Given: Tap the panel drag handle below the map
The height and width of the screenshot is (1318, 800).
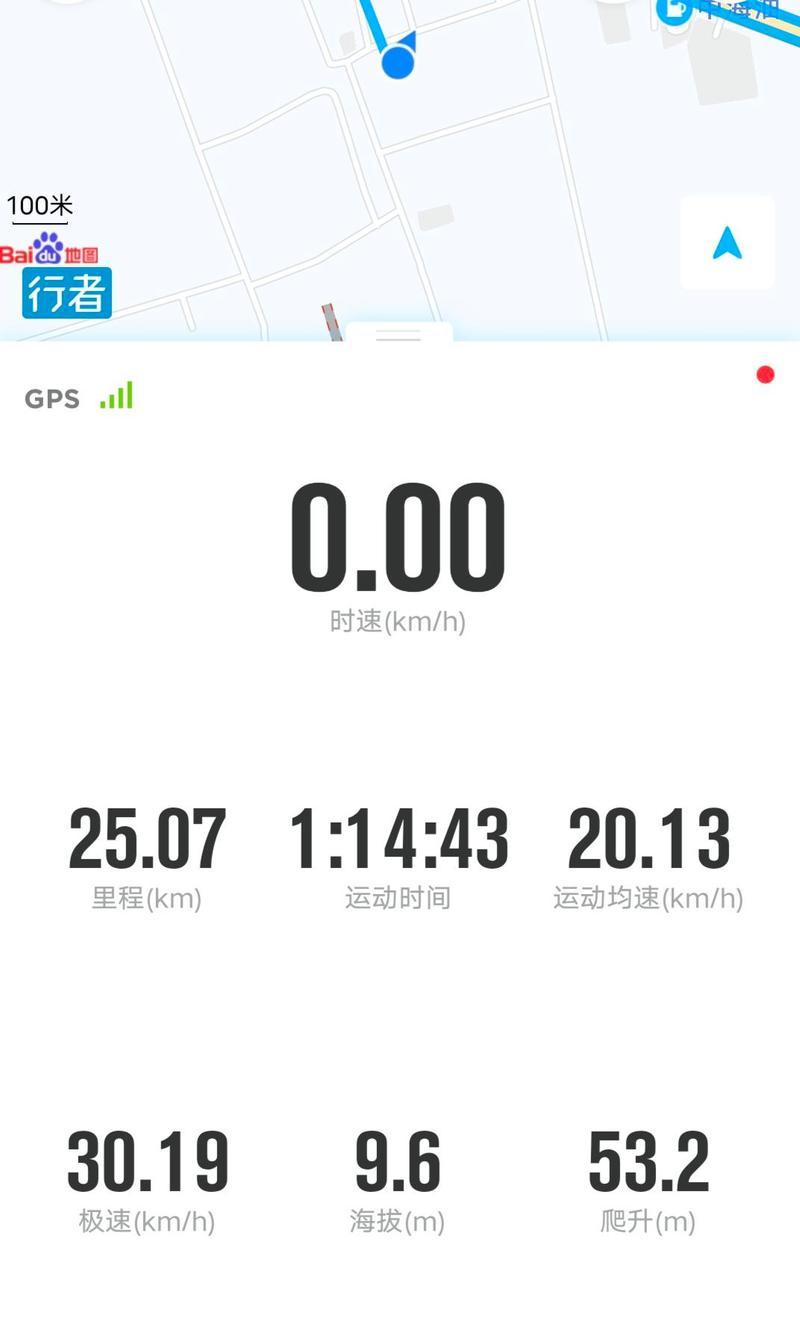Looking at the screenshot, I should 398,333.
